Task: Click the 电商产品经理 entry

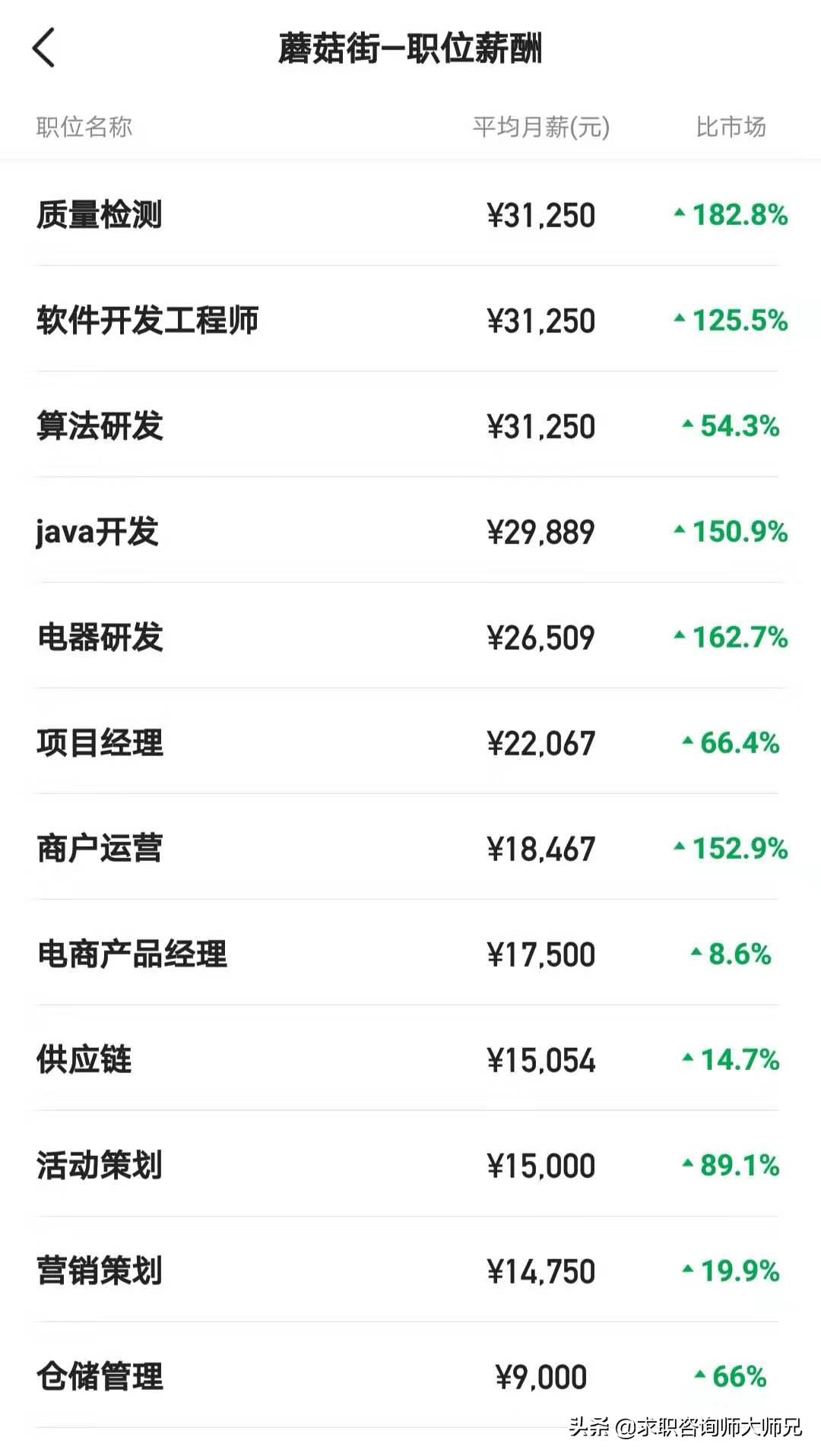Action: point(131,954)
